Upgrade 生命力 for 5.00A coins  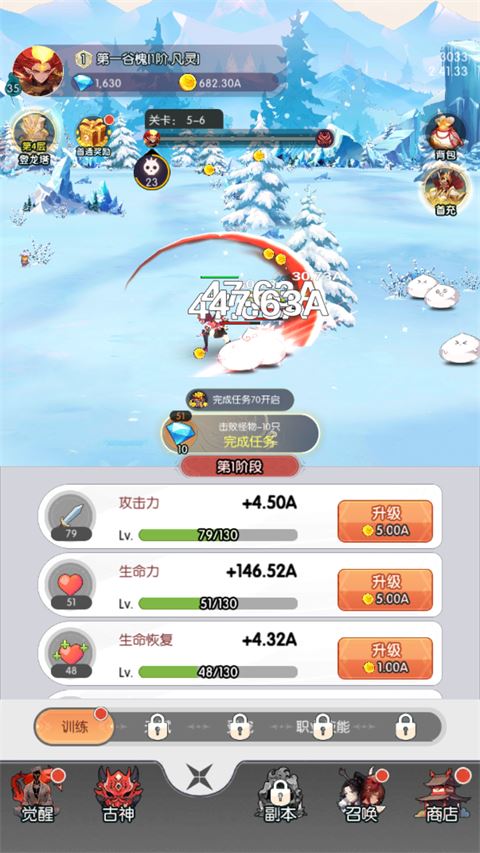click(385, 590)
